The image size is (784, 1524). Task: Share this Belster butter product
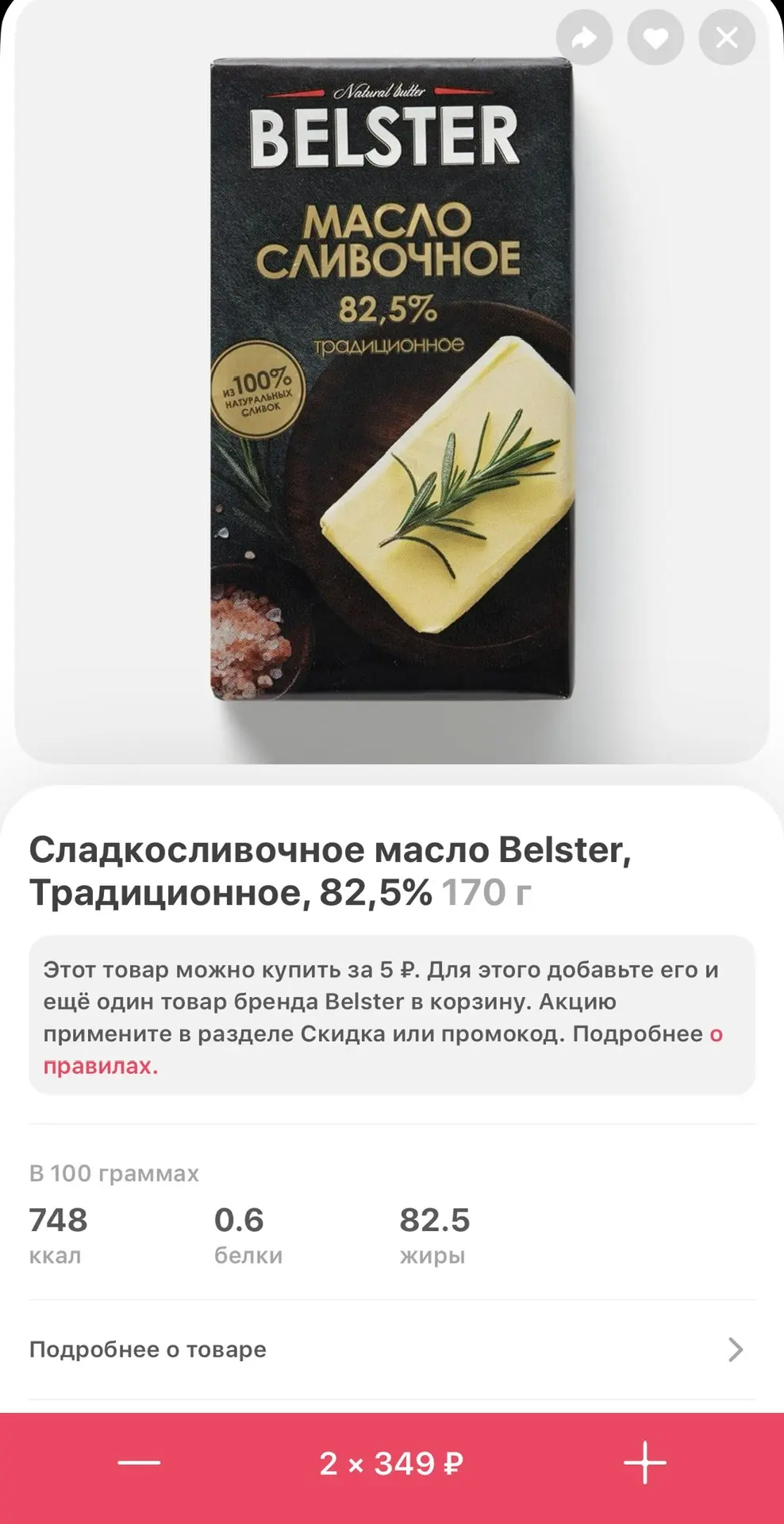coord(584,37)
